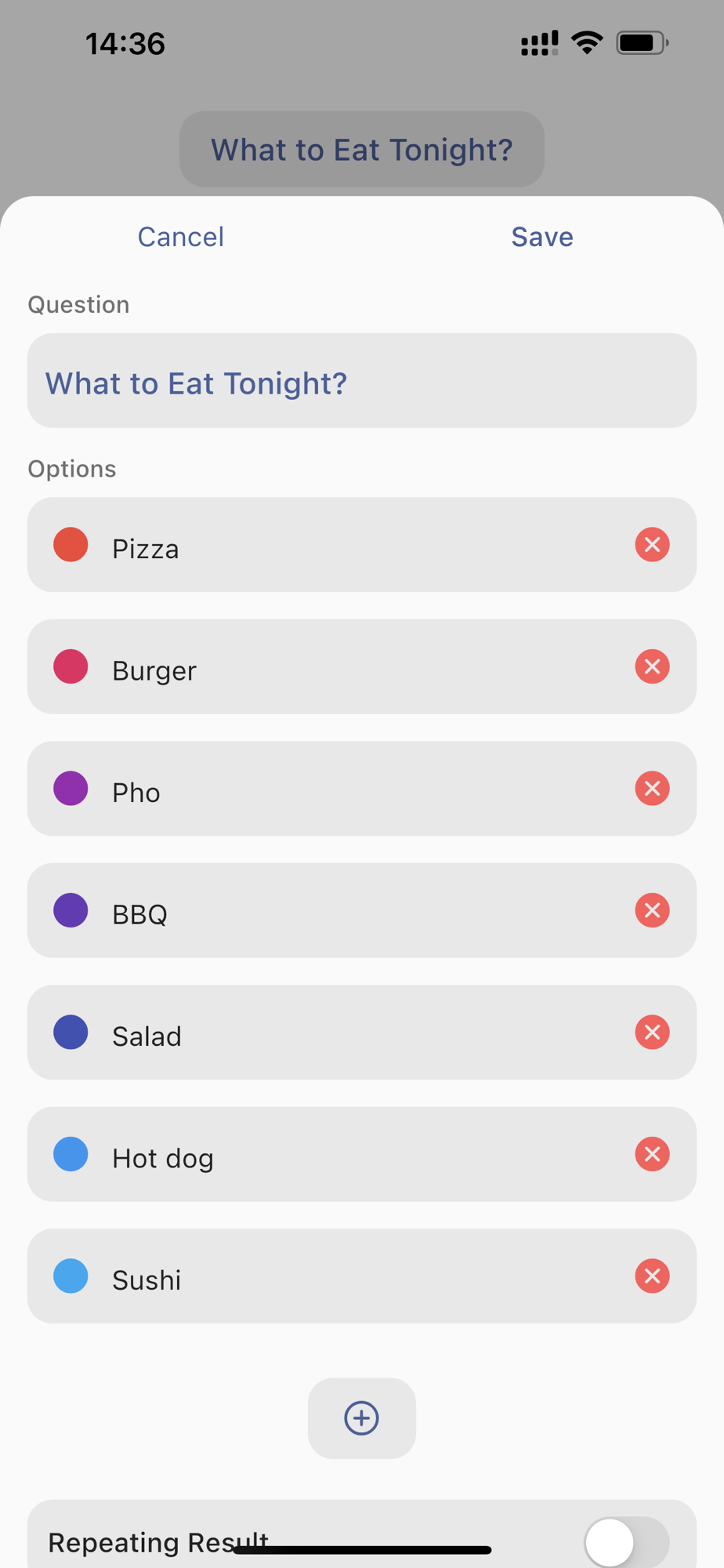Edit the 'What to Eat Tonight?' question field
Viewport: 724px width, 1568px height.
[x=361, y=382]
